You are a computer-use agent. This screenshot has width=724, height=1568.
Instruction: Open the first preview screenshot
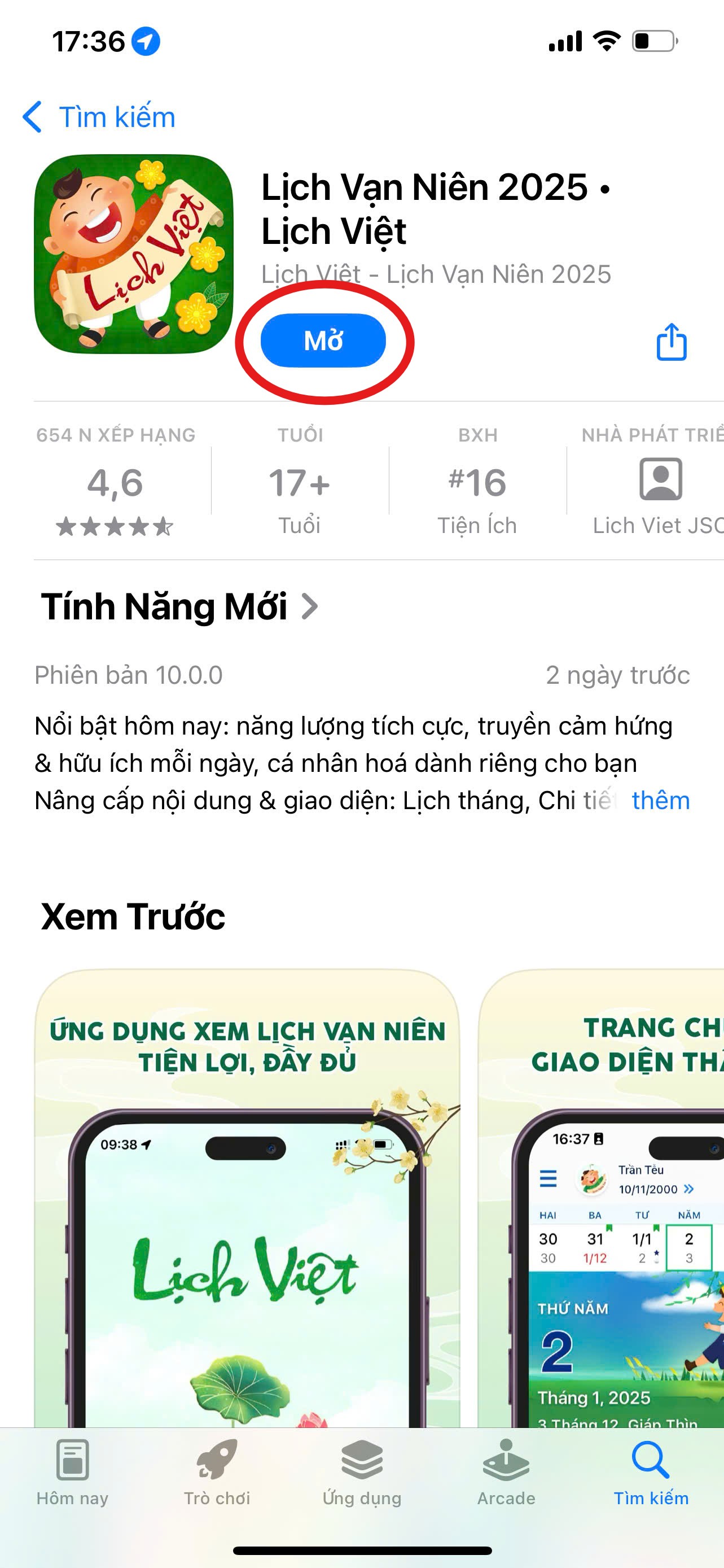(x=247, y=1199)
